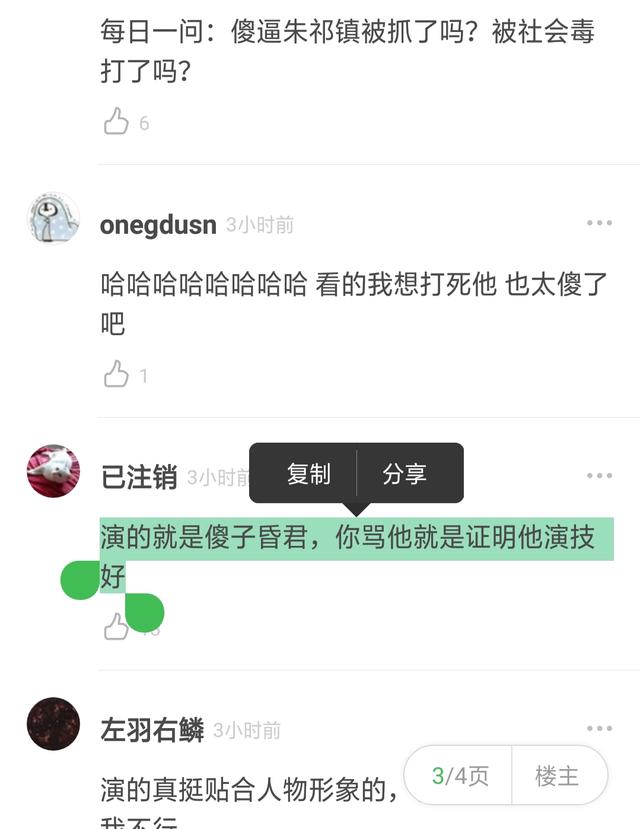Open the 3/4页 page selector
This screenshot has height=829, width=640.
coord(460,776)
